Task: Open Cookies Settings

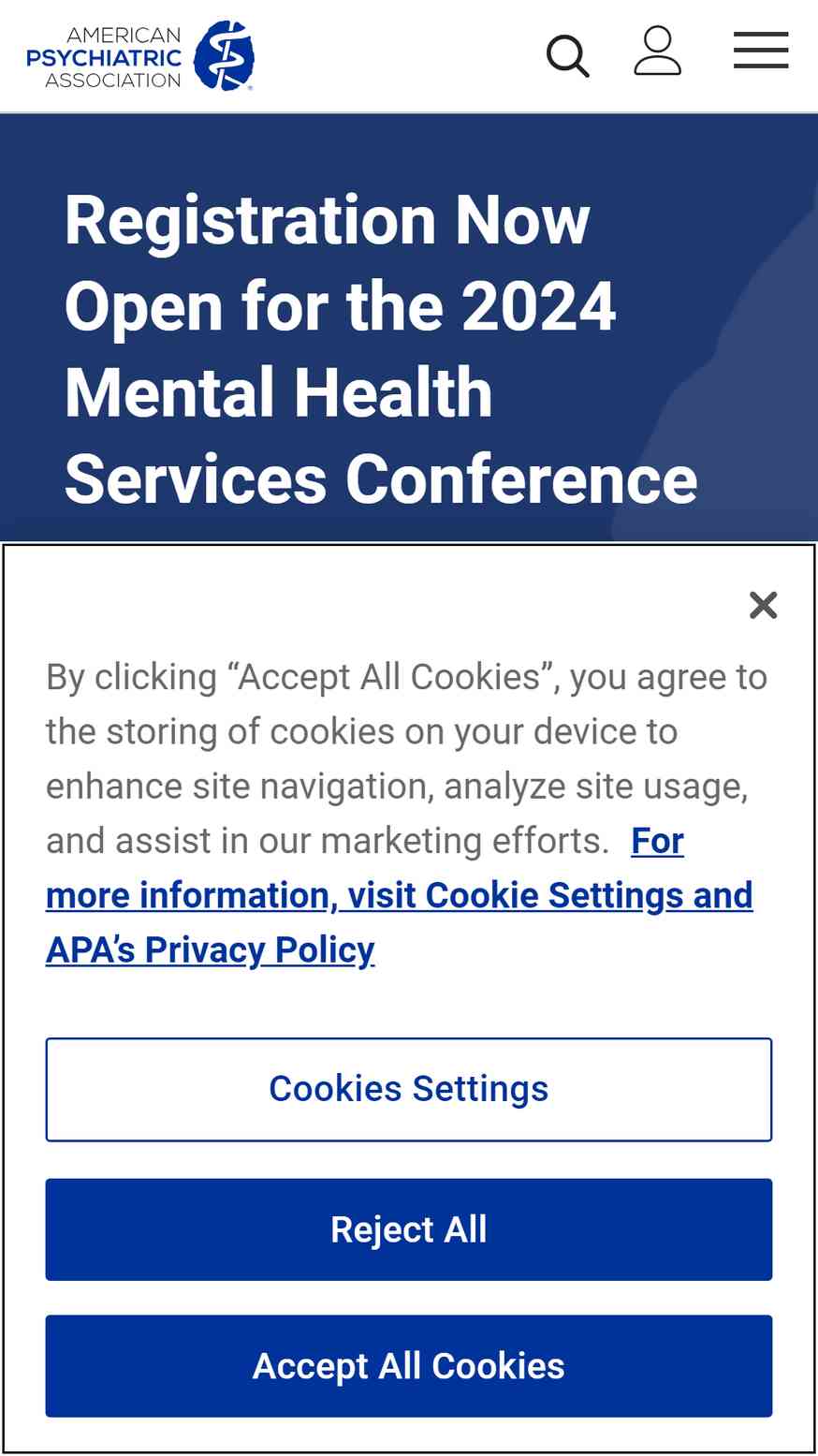Action: click(x=409, y=1089)
